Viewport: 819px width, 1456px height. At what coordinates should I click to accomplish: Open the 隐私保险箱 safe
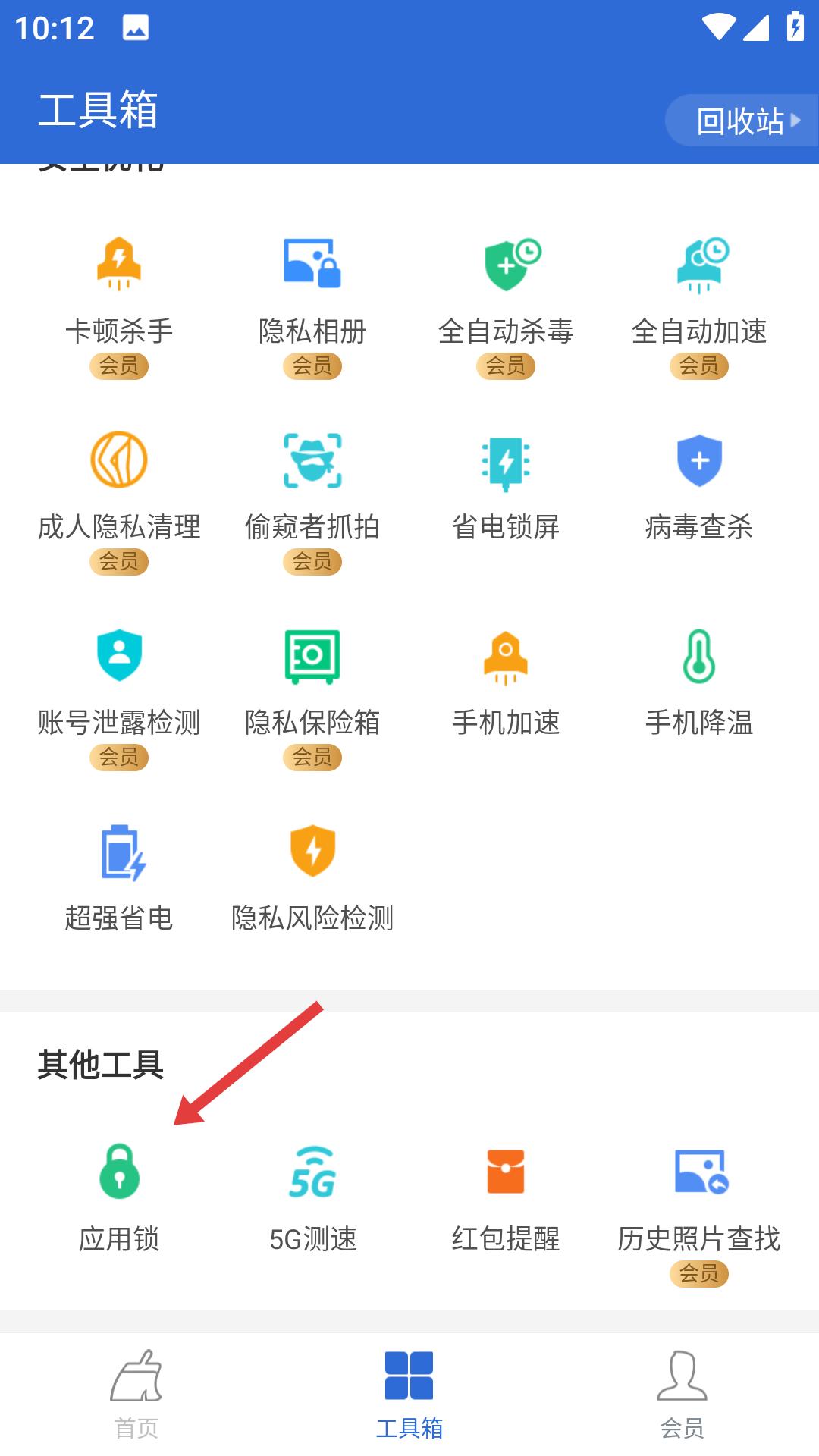pos(313,682)
